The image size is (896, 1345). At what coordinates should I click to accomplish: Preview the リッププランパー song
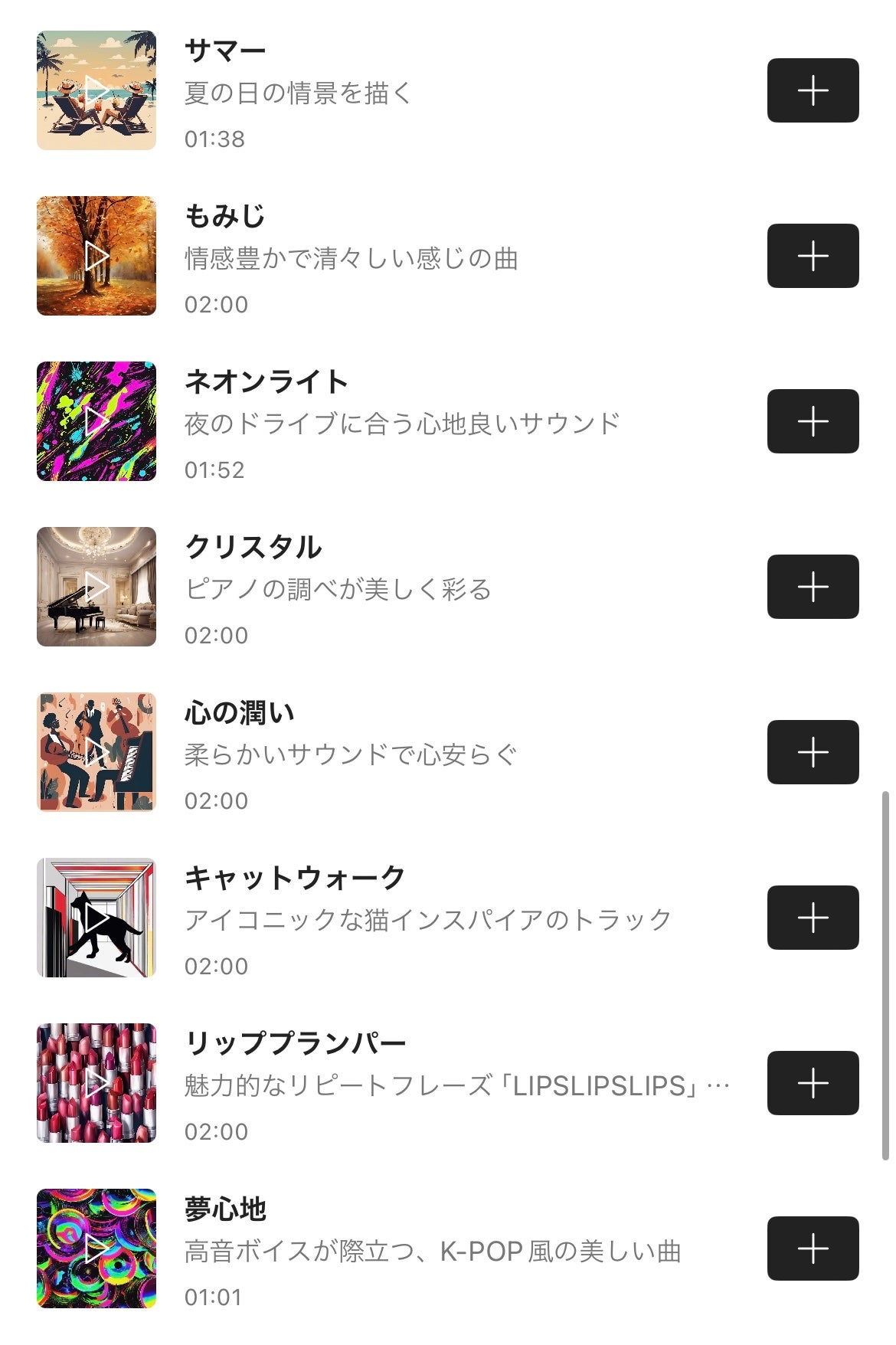(x=96, y=1083)
